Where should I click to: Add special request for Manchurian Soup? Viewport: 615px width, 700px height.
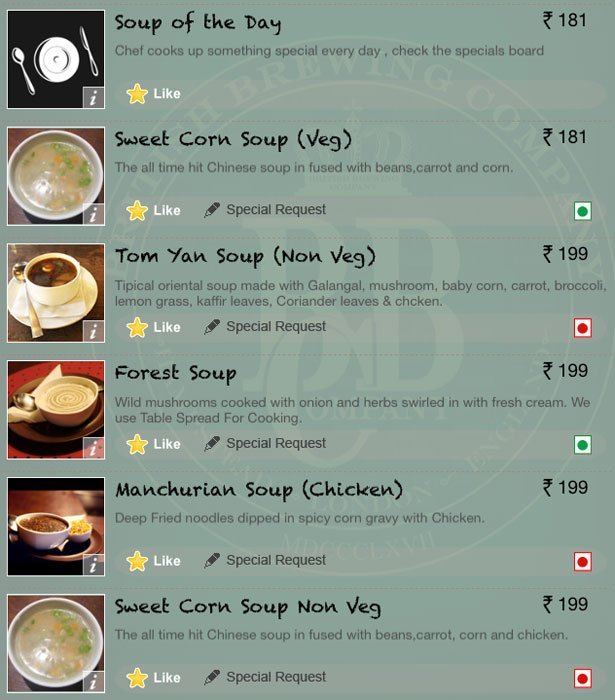(265, 561)
